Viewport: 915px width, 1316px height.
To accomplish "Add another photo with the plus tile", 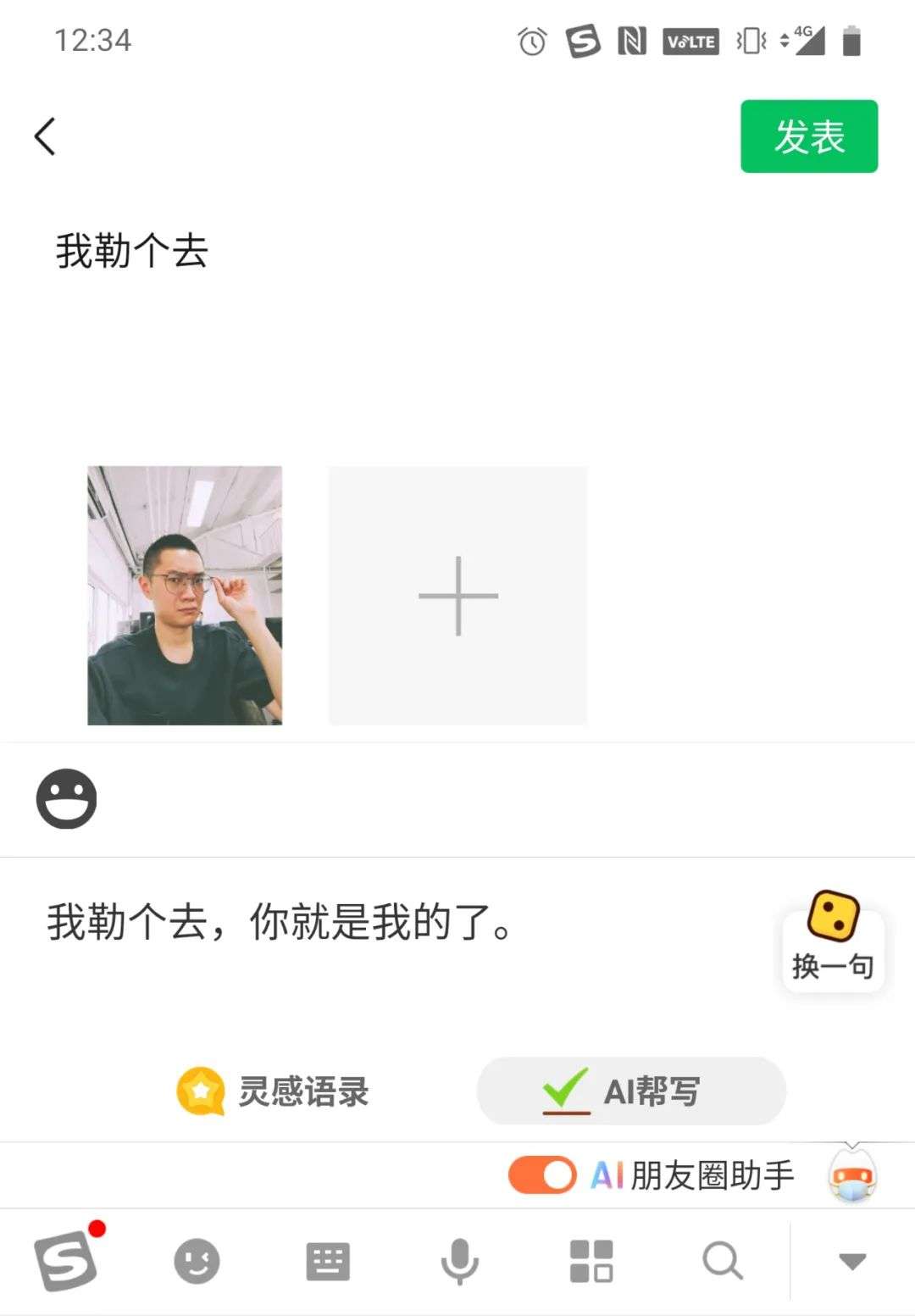I will 457,595.
